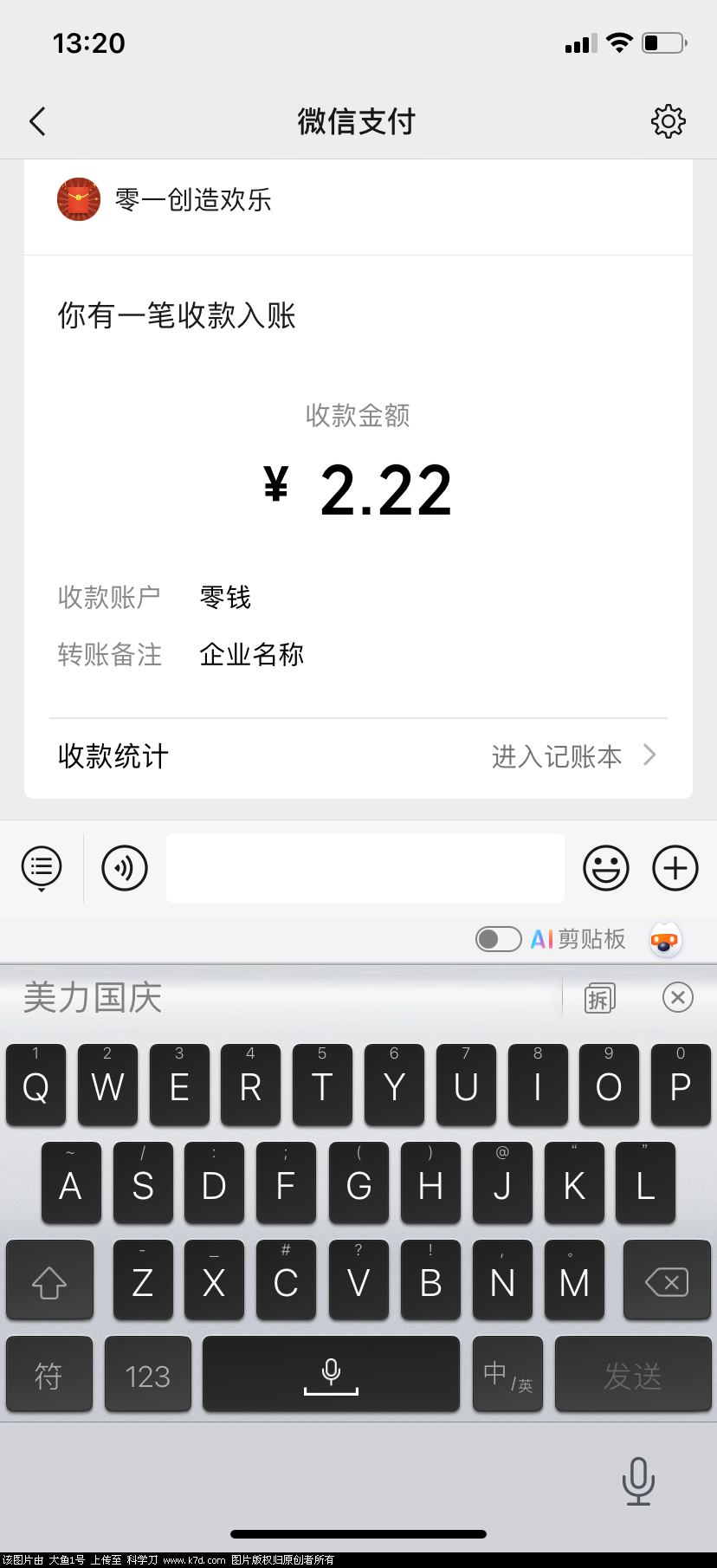Go back from 微信支付 chat

(37, 121)
